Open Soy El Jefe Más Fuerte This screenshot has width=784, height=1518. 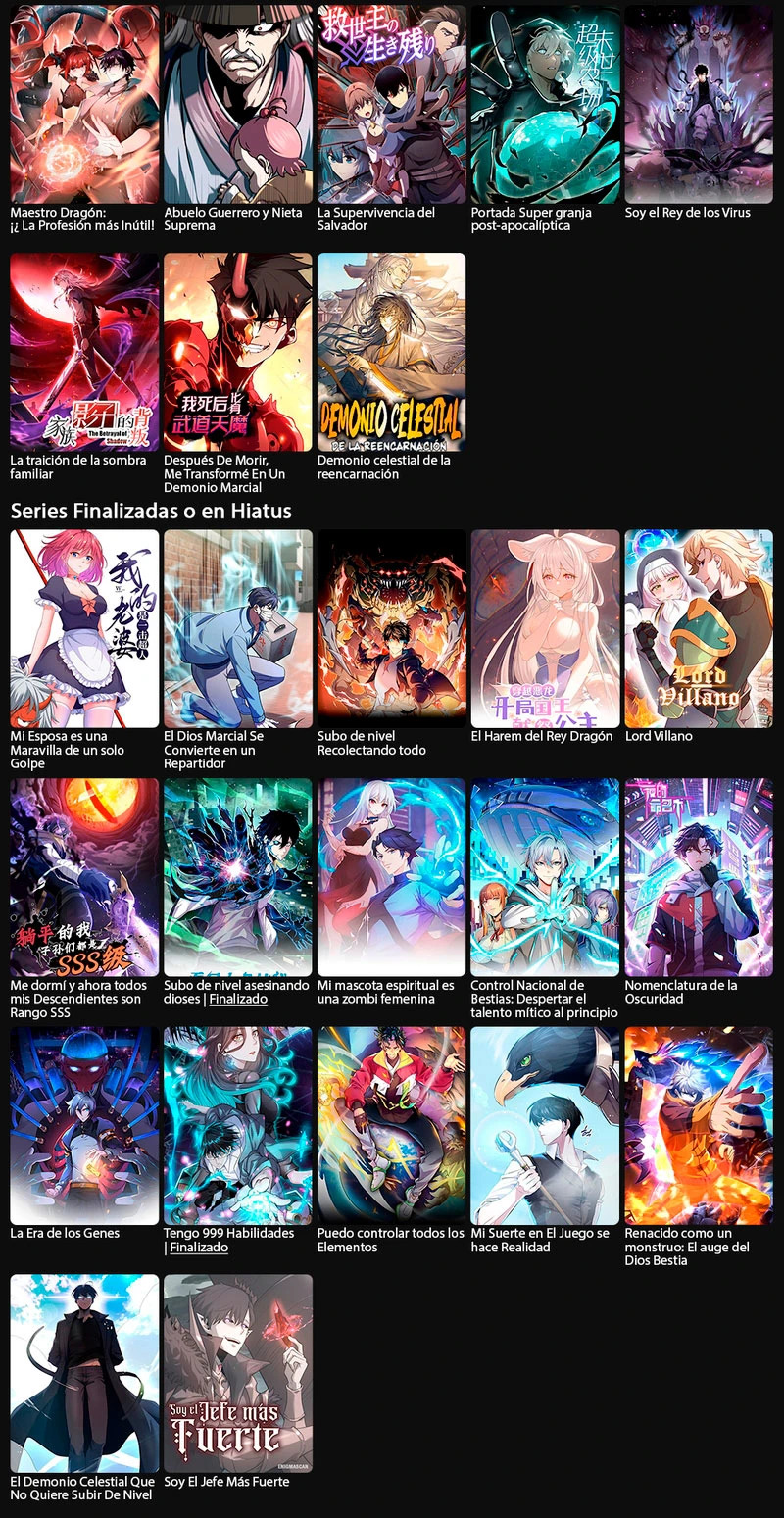point(238,1373)
